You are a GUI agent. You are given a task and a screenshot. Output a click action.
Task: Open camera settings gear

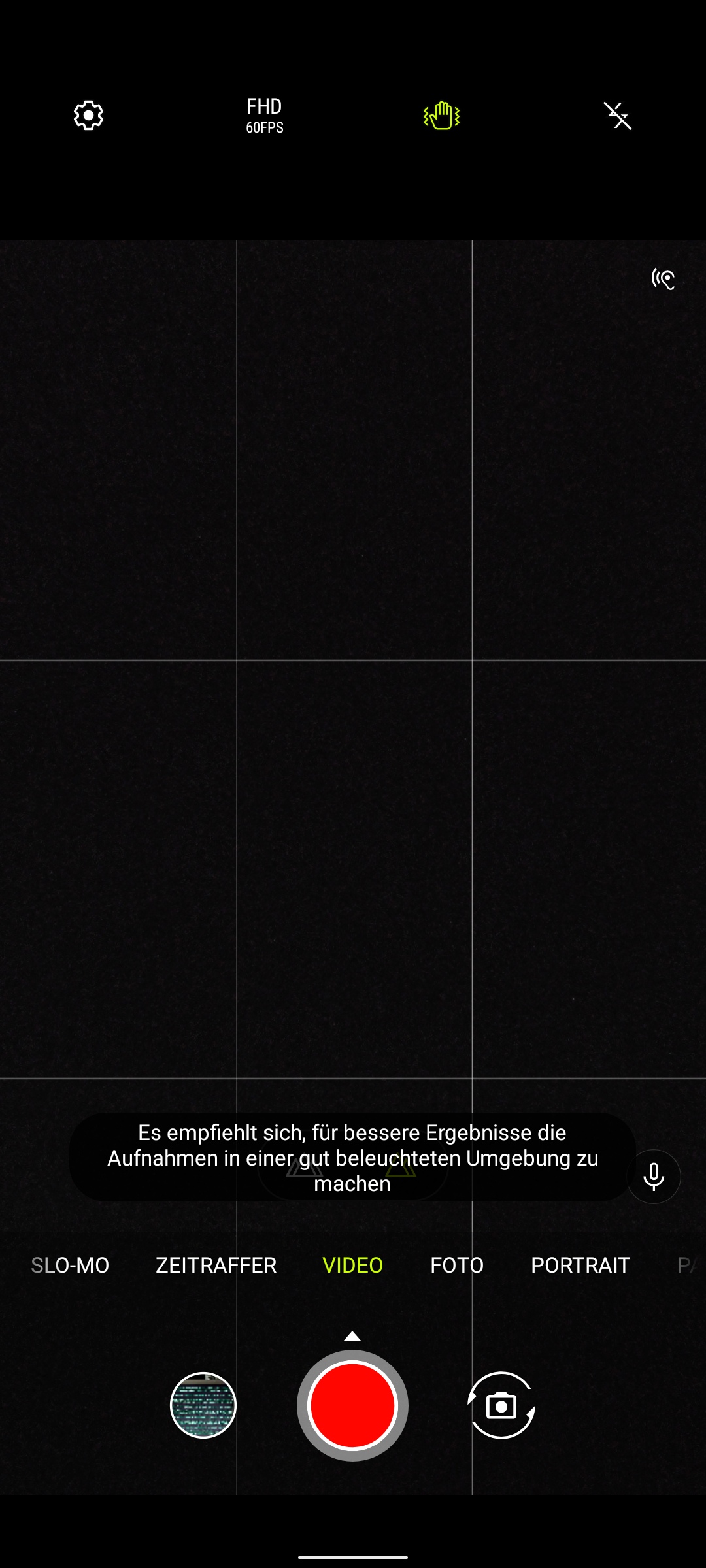point(88,116)
